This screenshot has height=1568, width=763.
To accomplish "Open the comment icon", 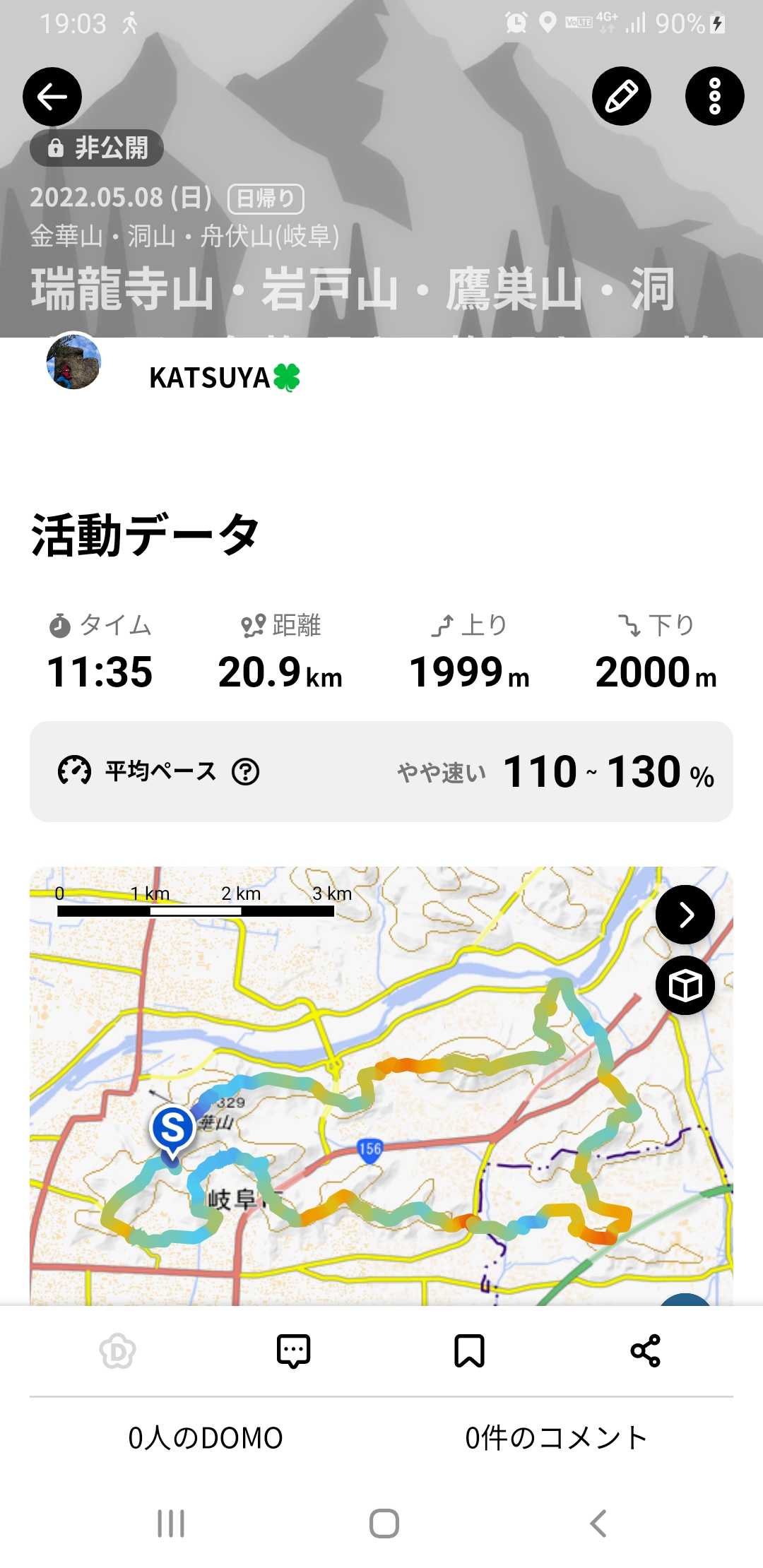I will [293, 1351].
